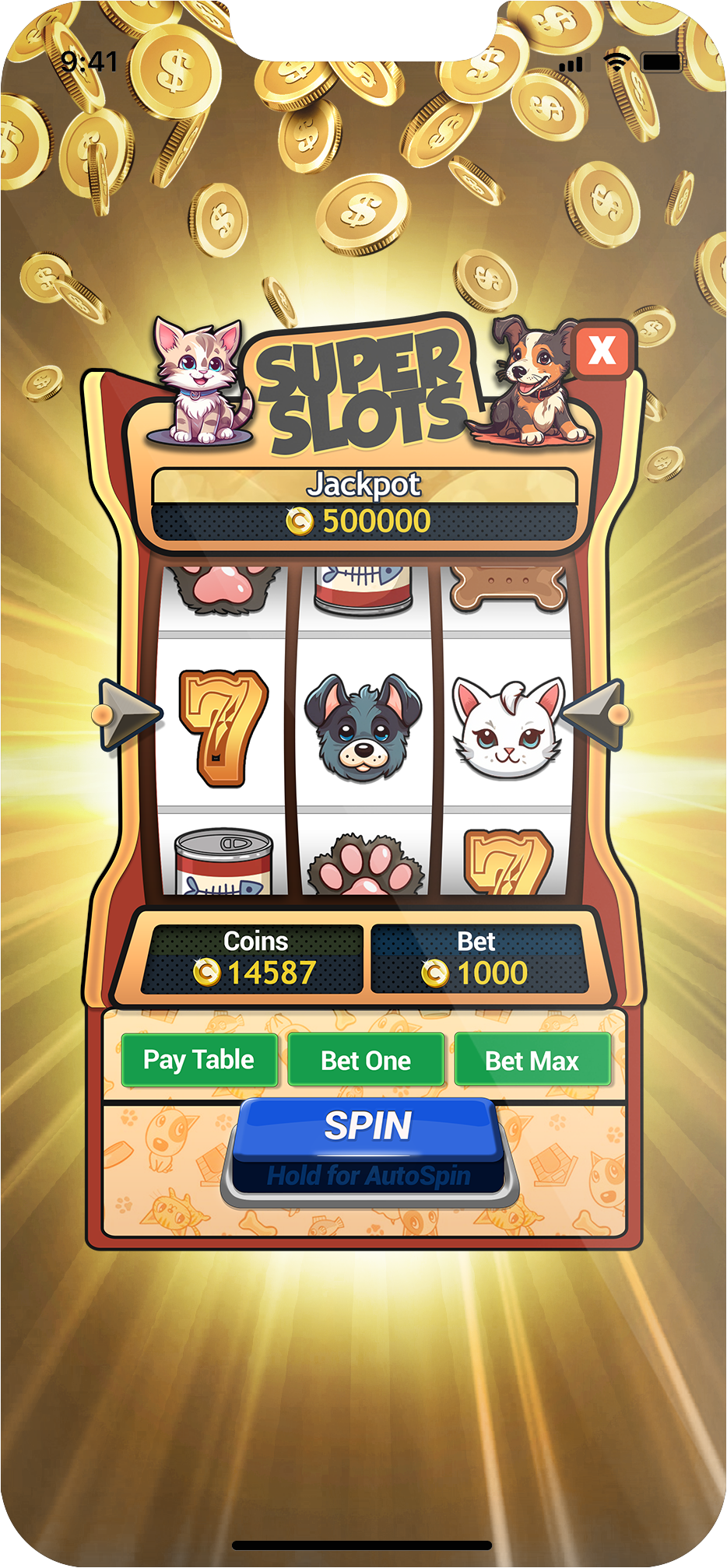Viewport: 727px width, 1568px height.
Task: Select Bet Max
Action: [x=532, y=1060]
